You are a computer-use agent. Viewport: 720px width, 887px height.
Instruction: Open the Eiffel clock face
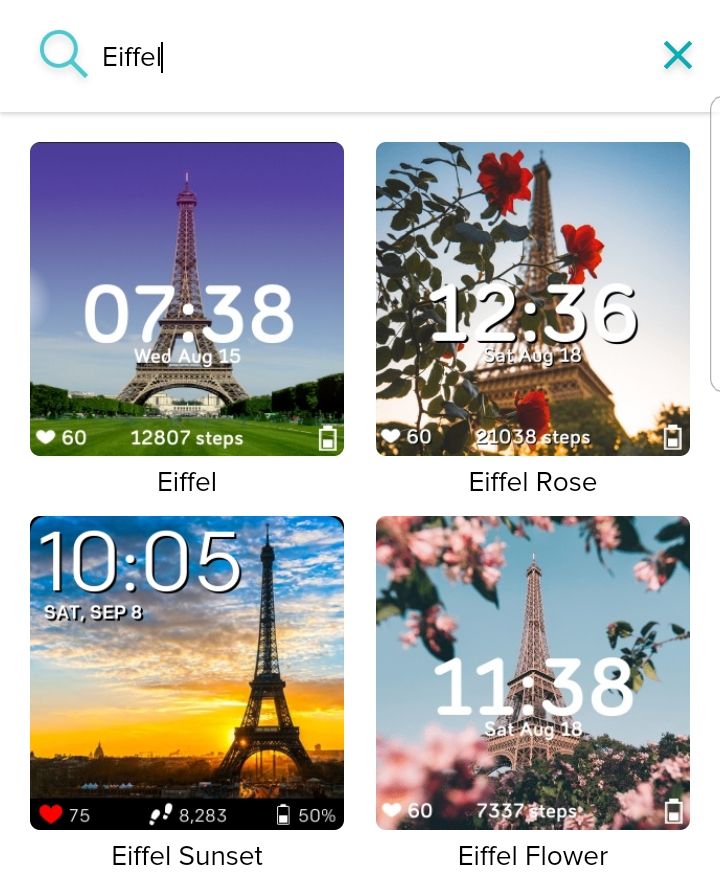[187, 299]
